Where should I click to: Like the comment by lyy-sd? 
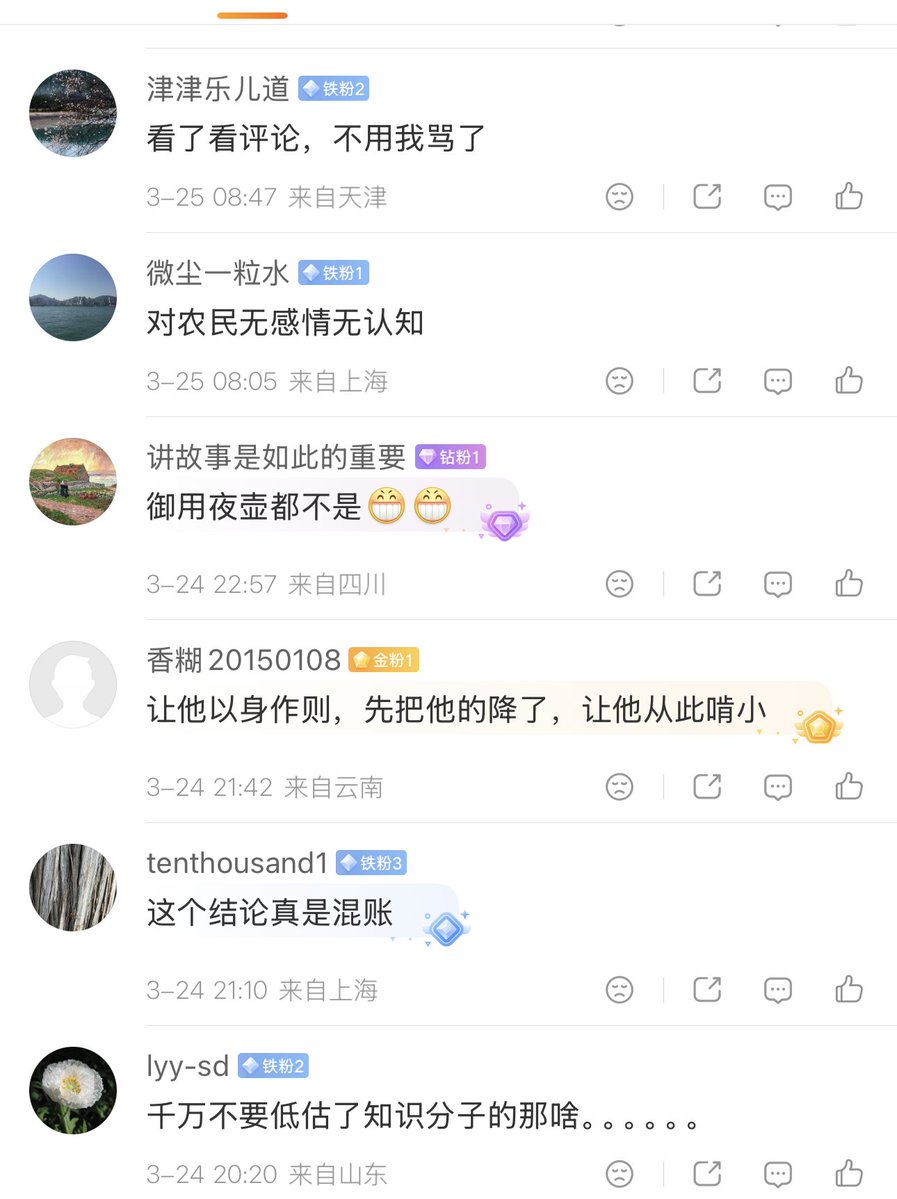(849, 1173)
